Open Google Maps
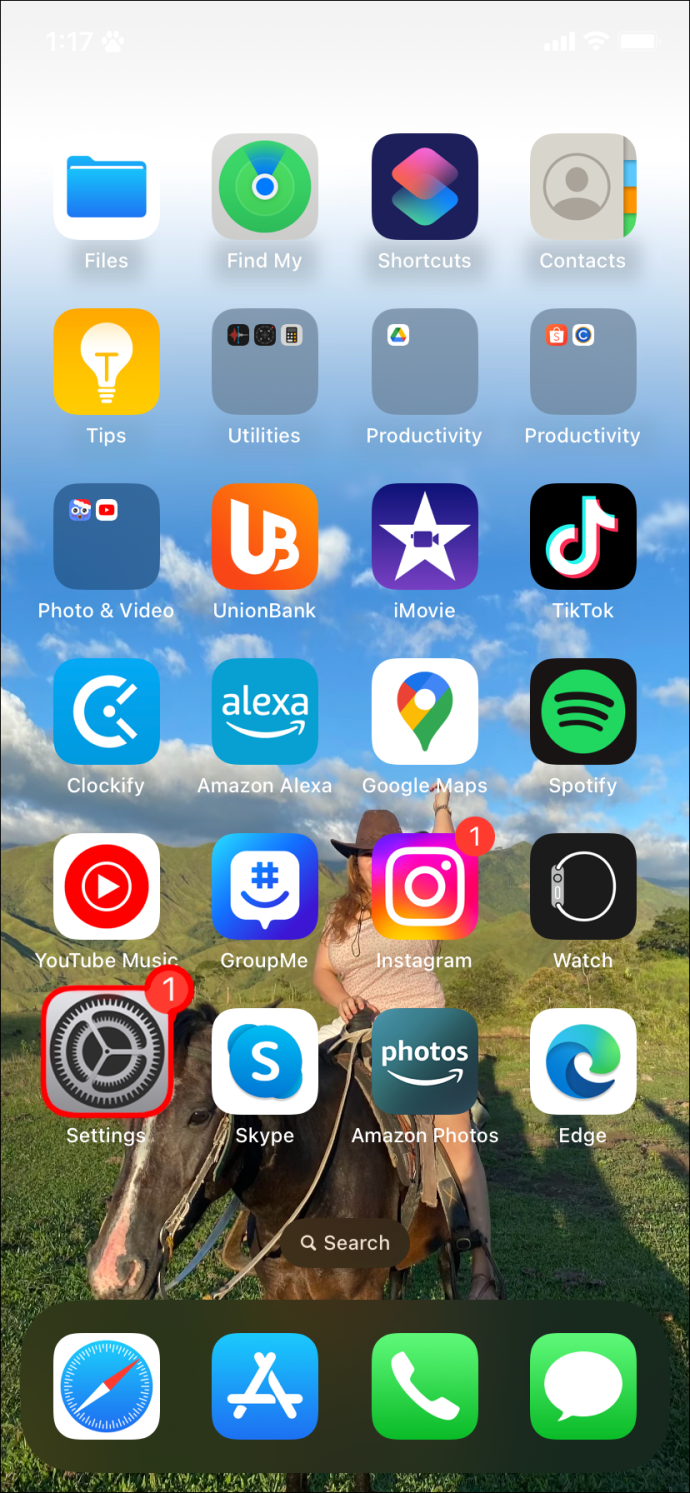690x1493 pixels. [x=424, y=712]
